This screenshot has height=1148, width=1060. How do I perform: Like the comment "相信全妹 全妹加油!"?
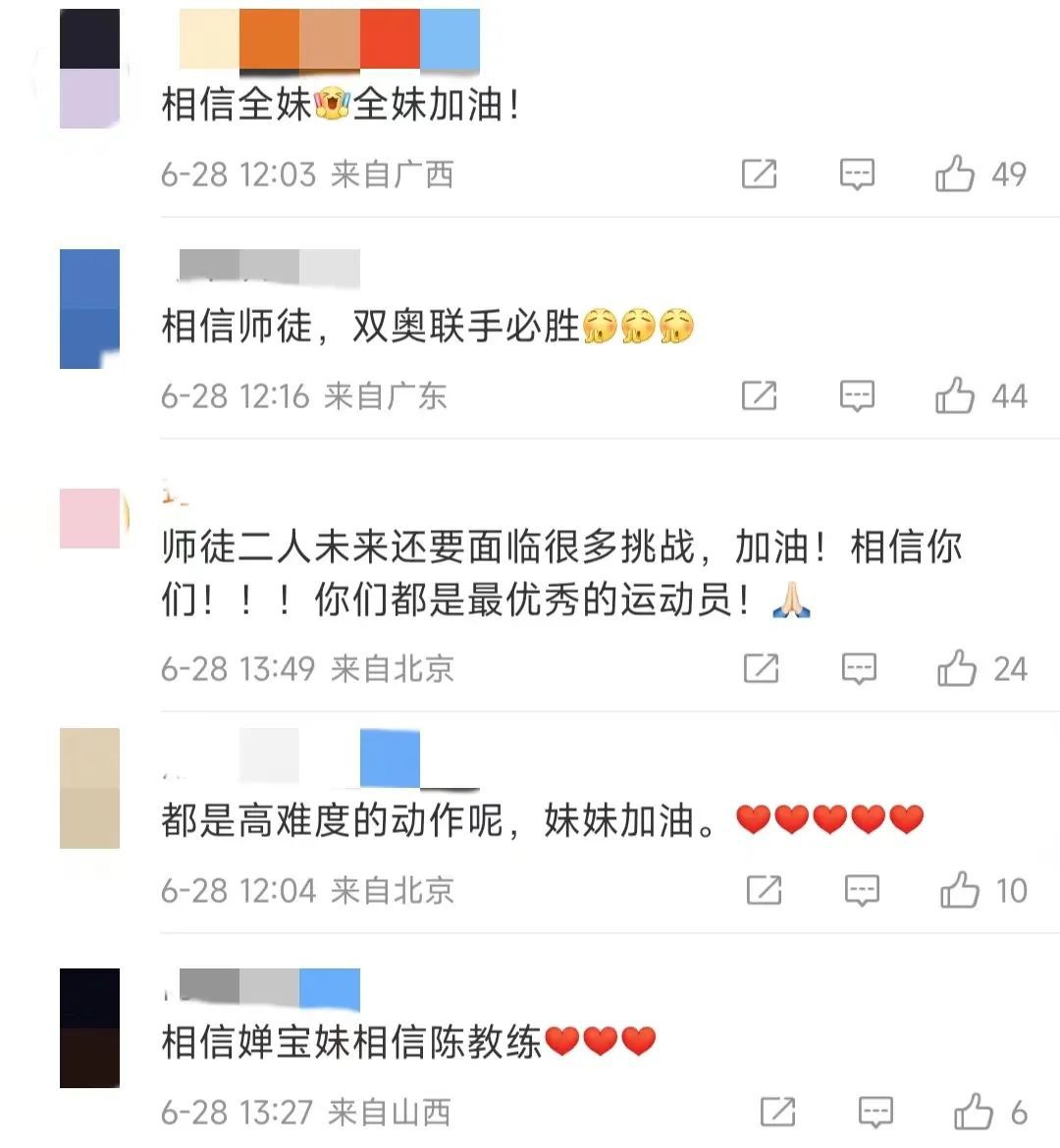[954, 175]
